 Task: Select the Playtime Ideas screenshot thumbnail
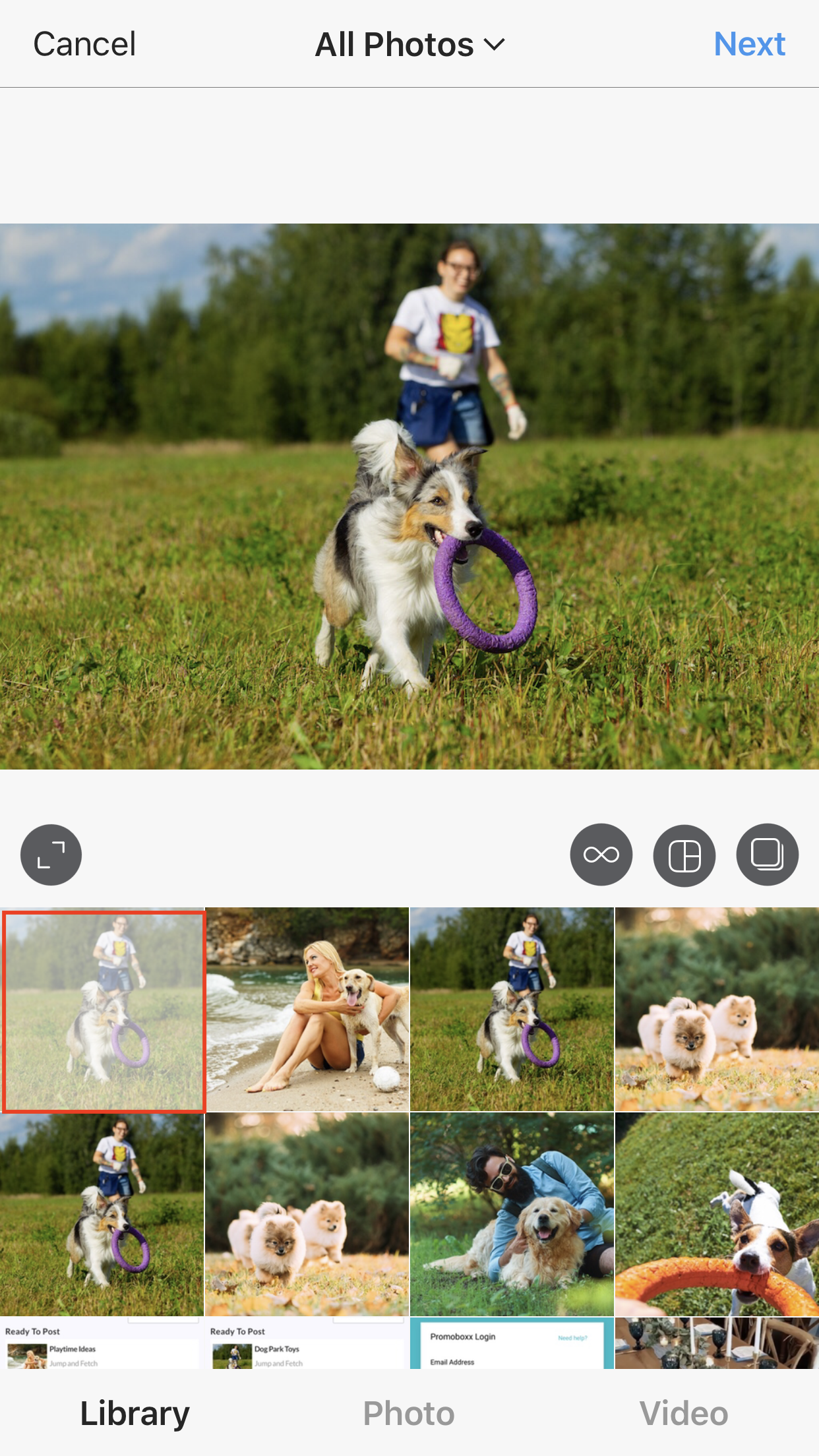click(x=102, y=1343)
